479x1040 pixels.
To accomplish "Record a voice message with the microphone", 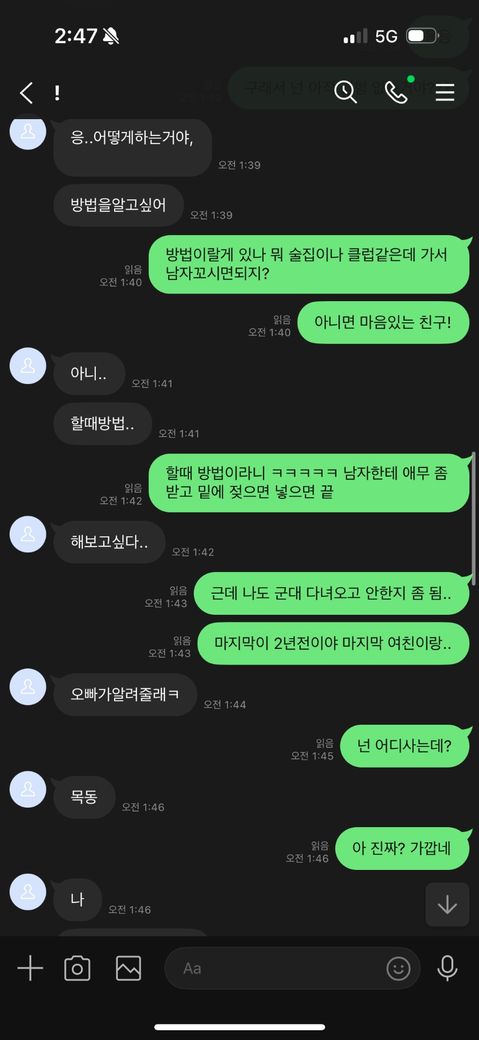I will pos(447,968).
